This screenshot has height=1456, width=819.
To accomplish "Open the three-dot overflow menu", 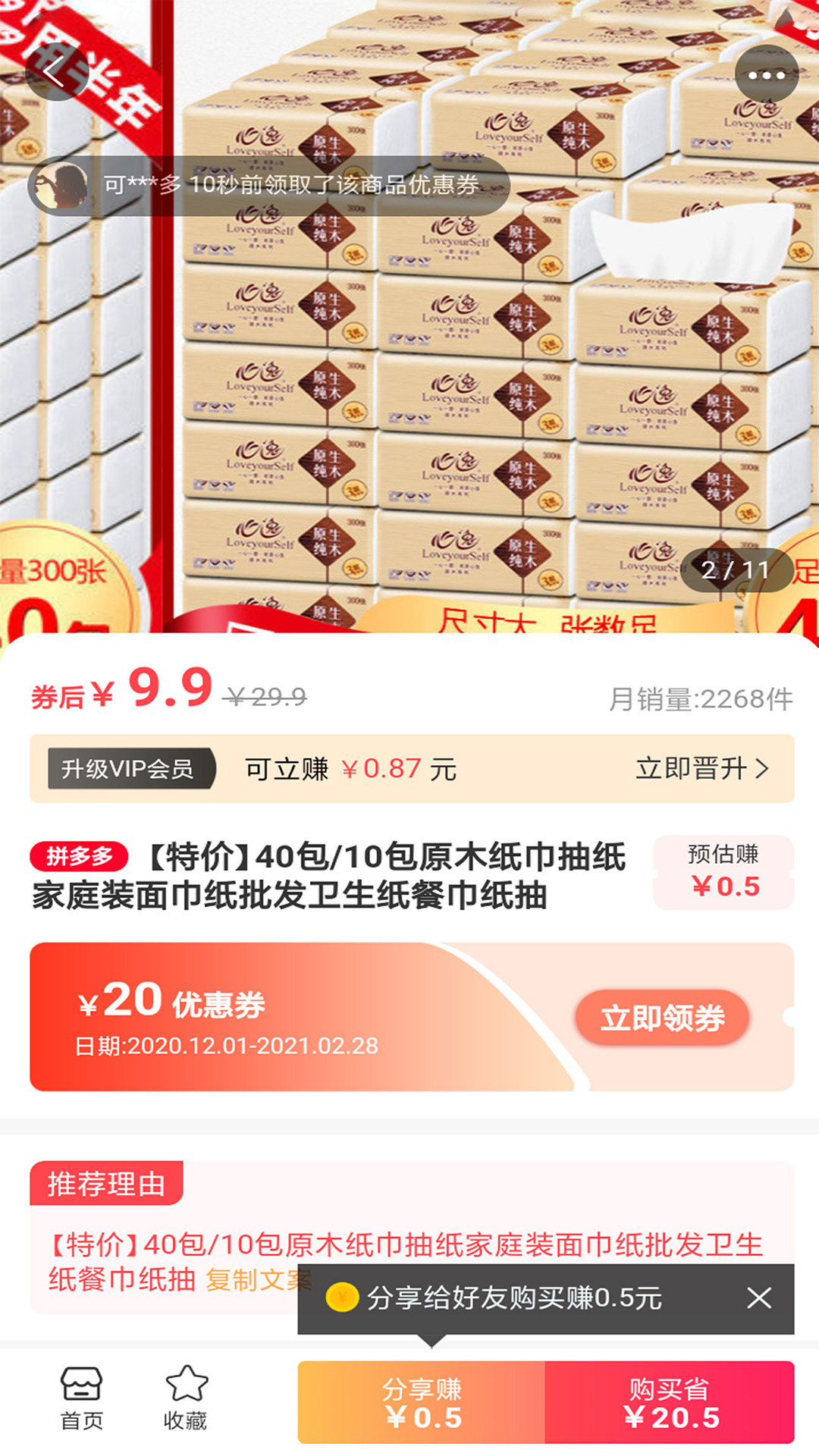I will pos(766,75).
